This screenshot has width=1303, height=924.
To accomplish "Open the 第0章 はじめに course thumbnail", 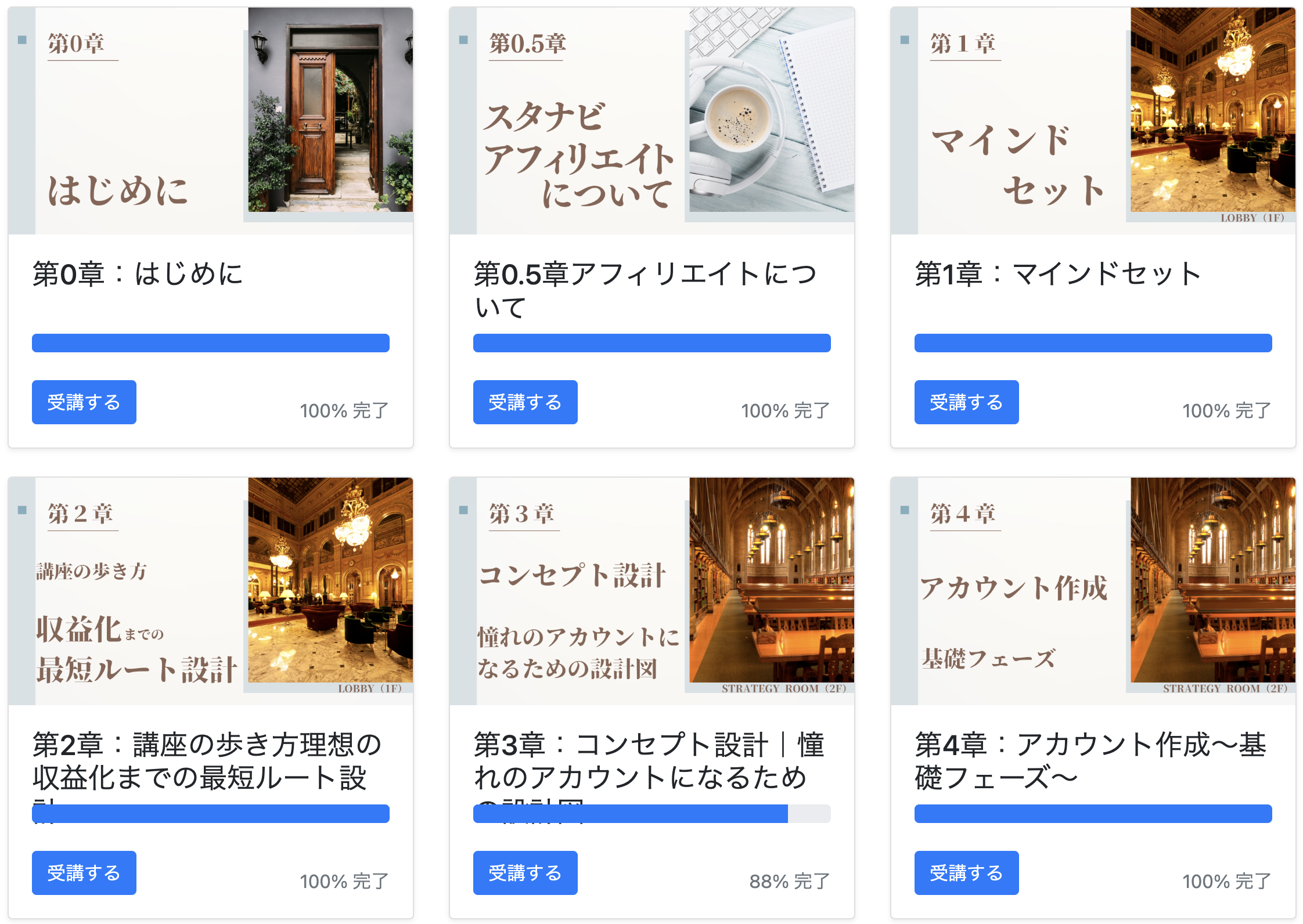I will tap(211, 121).
